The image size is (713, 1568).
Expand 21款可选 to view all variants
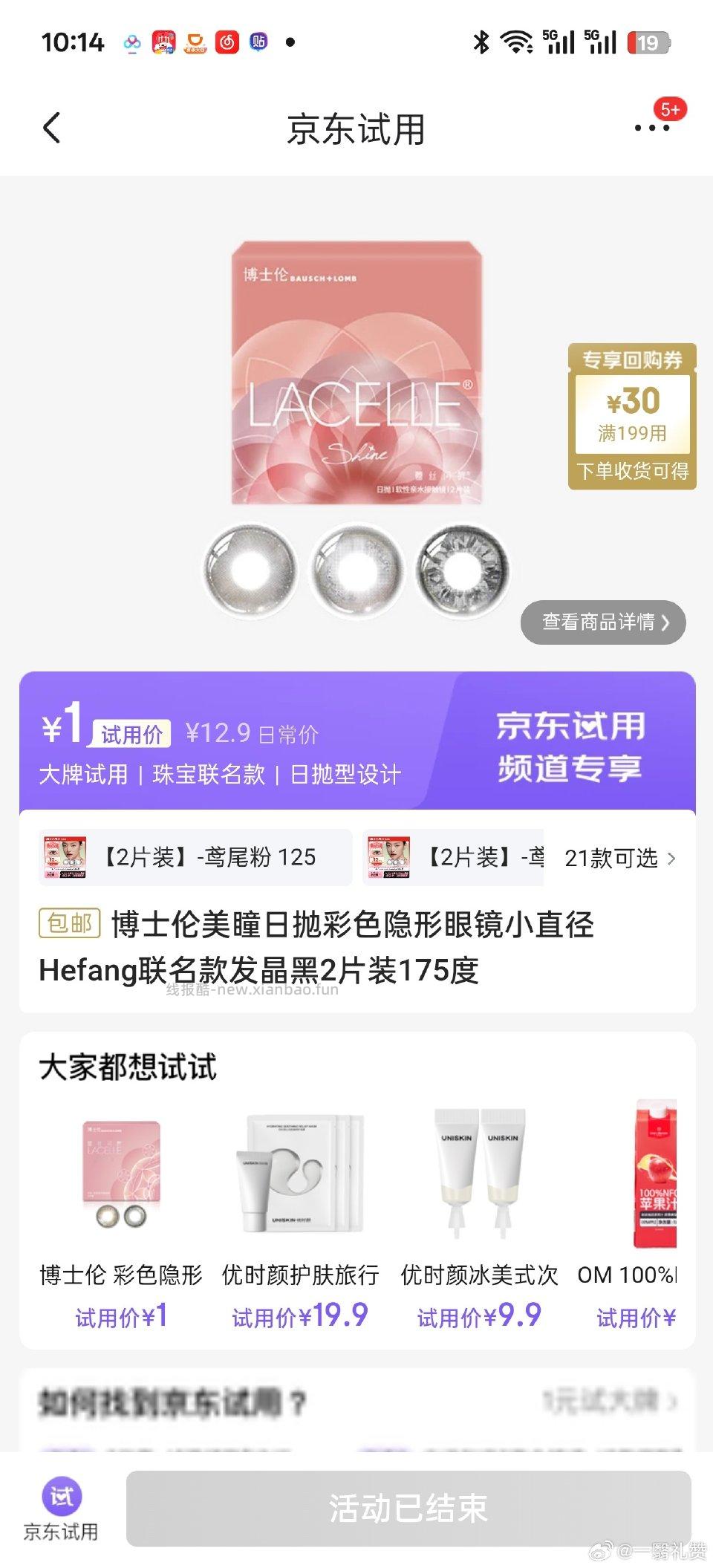point(609,858)
